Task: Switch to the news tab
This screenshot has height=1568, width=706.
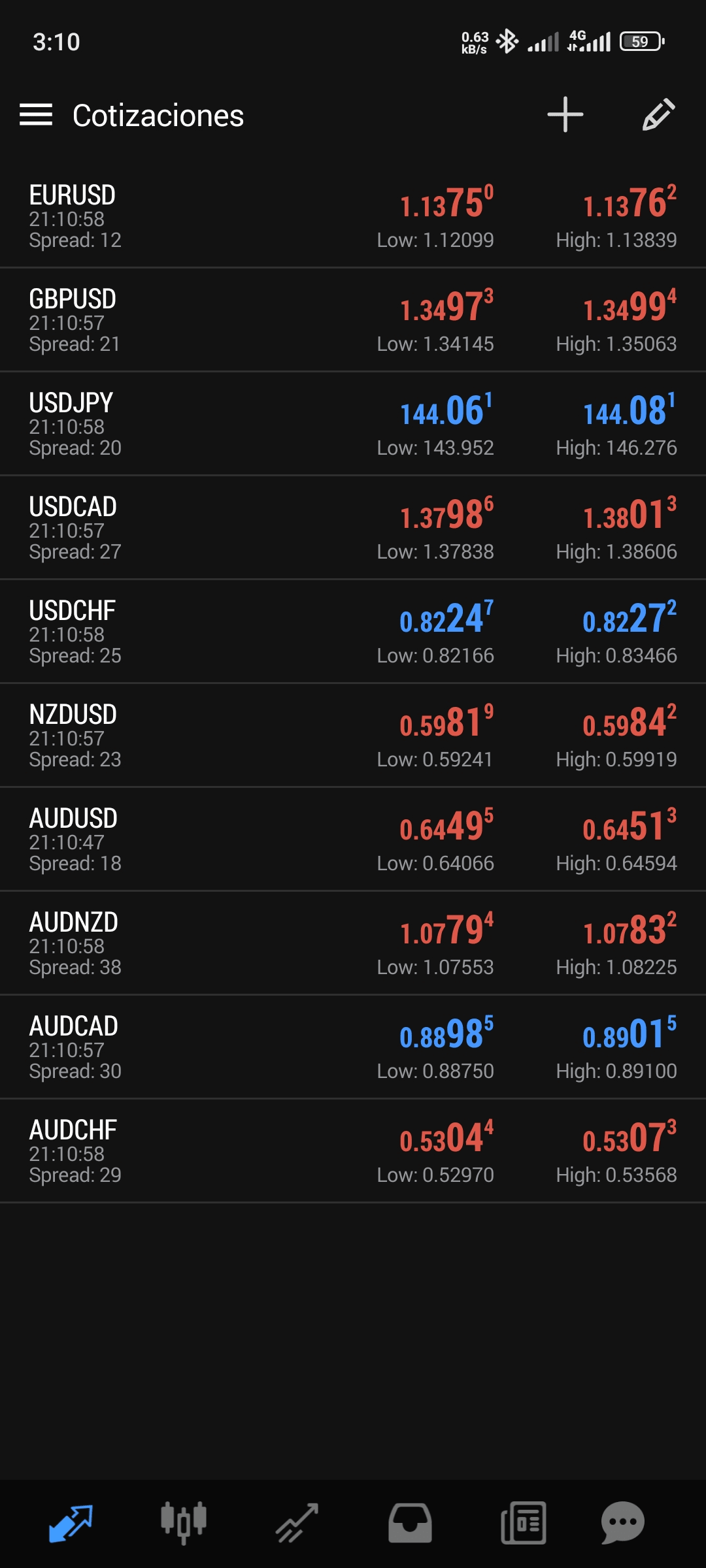Action: 523,1523
